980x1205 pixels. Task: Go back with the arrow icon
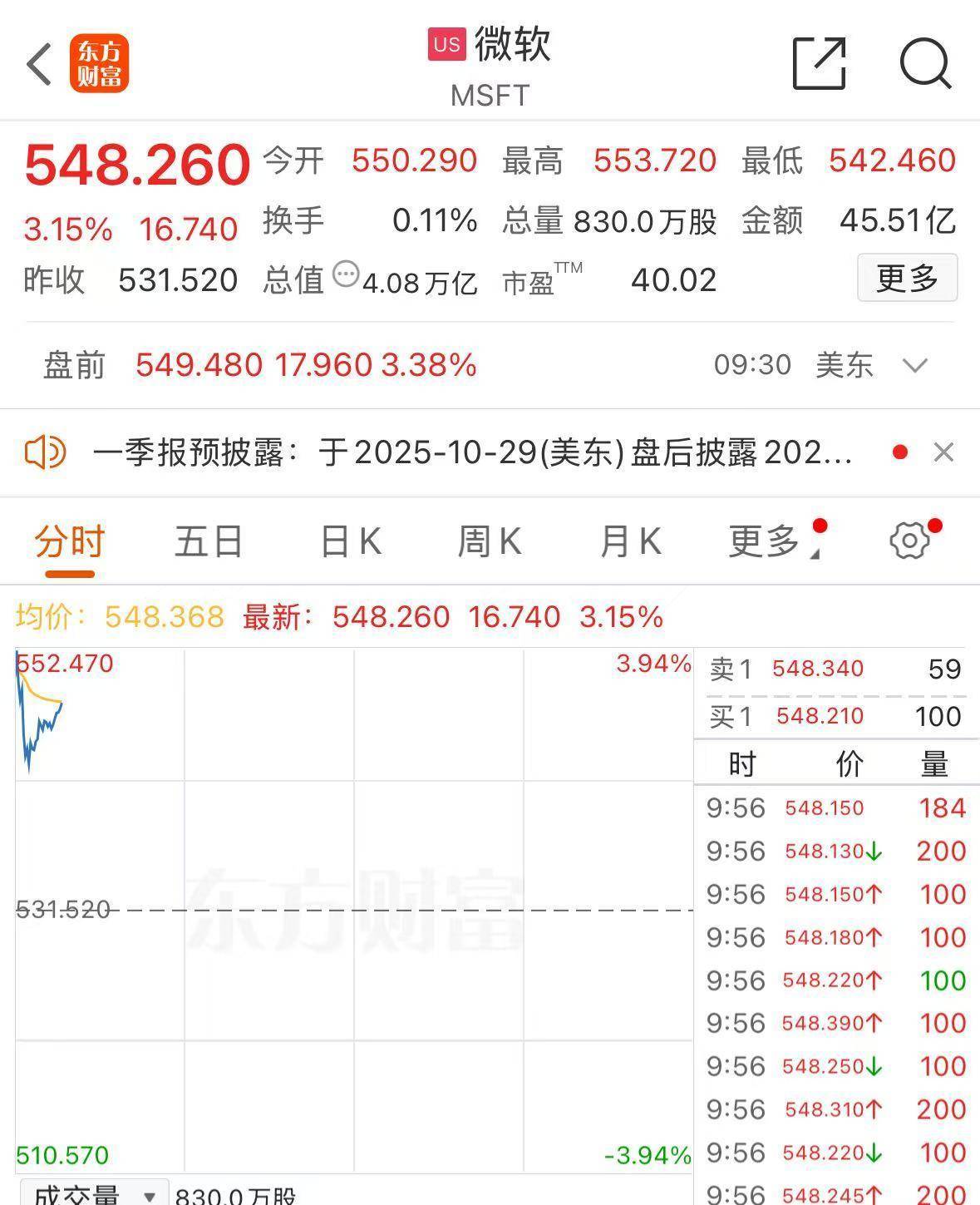tap(39, 64)
